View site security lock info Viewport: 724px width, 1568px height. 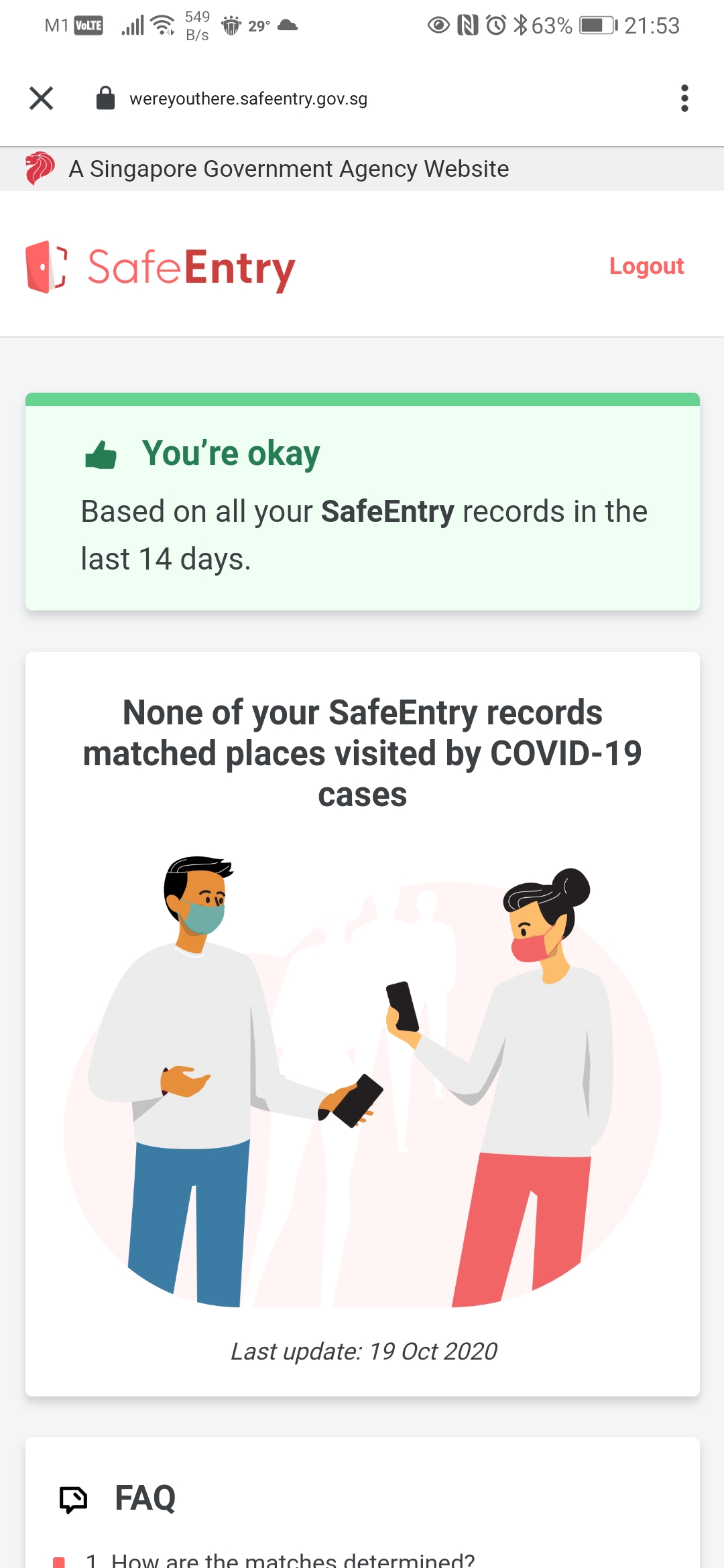click(x=105, y=99)
